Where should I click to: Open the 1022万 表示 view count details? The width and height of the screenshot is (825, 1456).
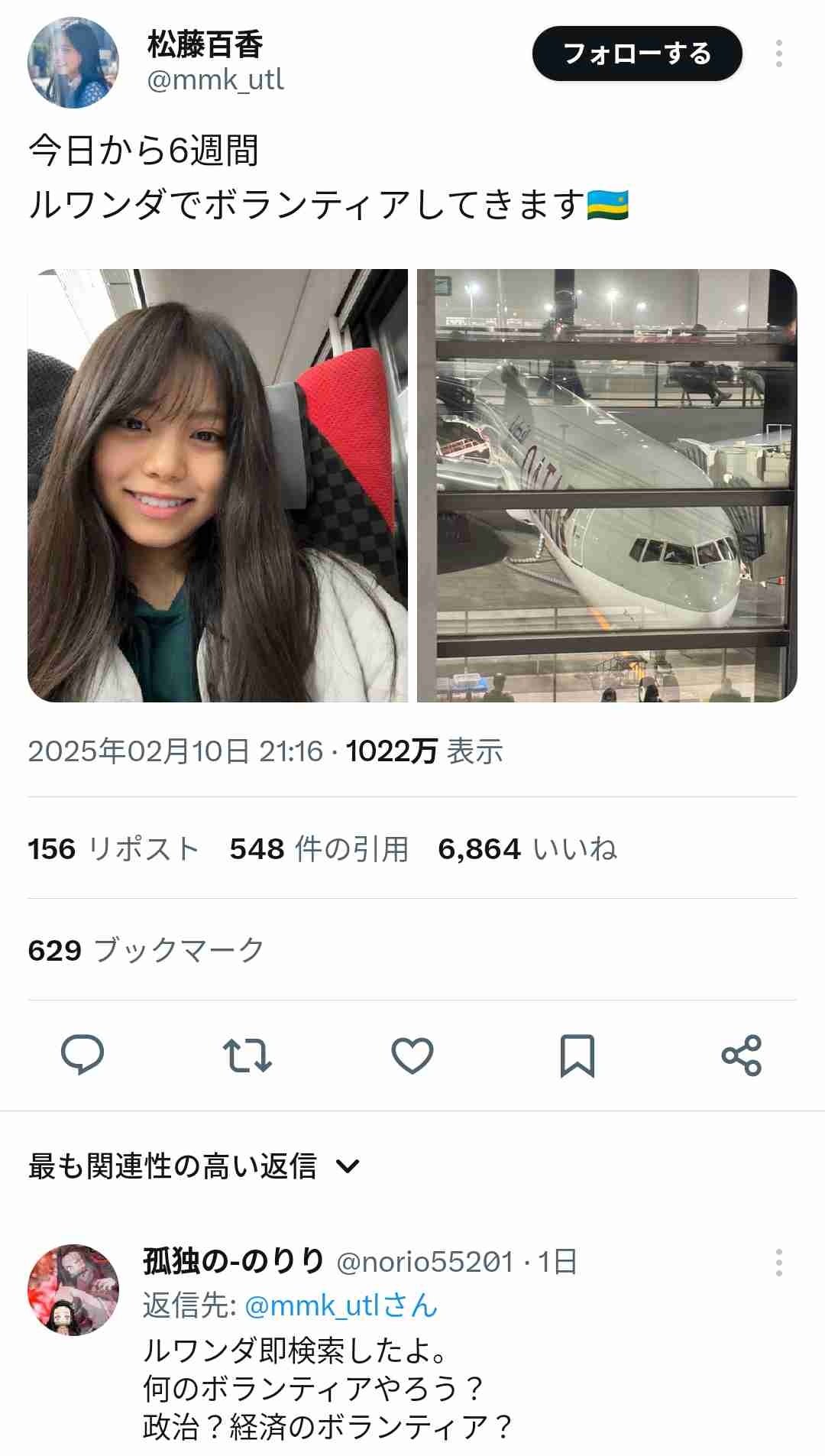tap(424, 751)
